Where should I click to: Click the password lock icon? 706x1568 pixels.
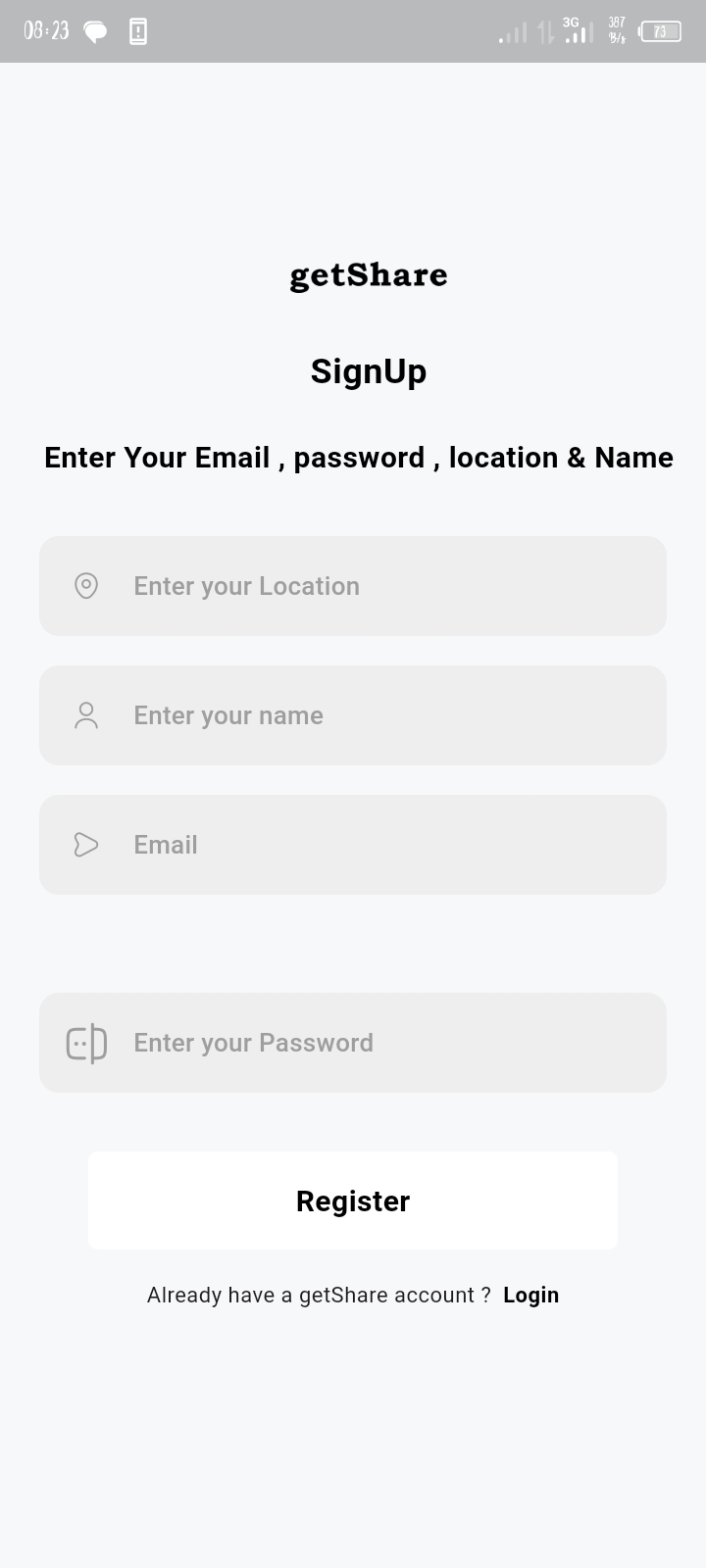(86, 1042)
